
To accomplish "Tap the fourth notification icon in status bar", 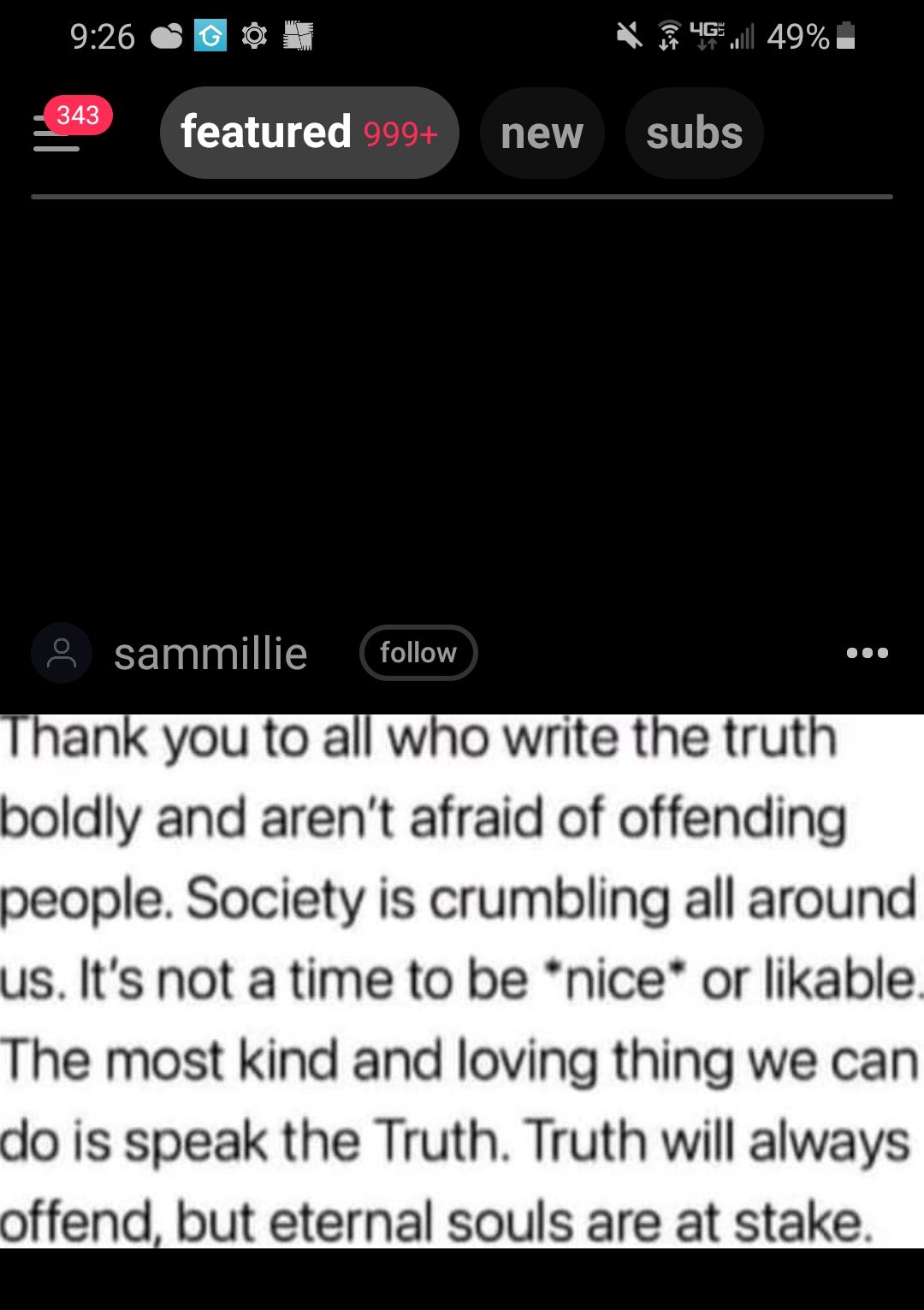I will coord(299,35).
